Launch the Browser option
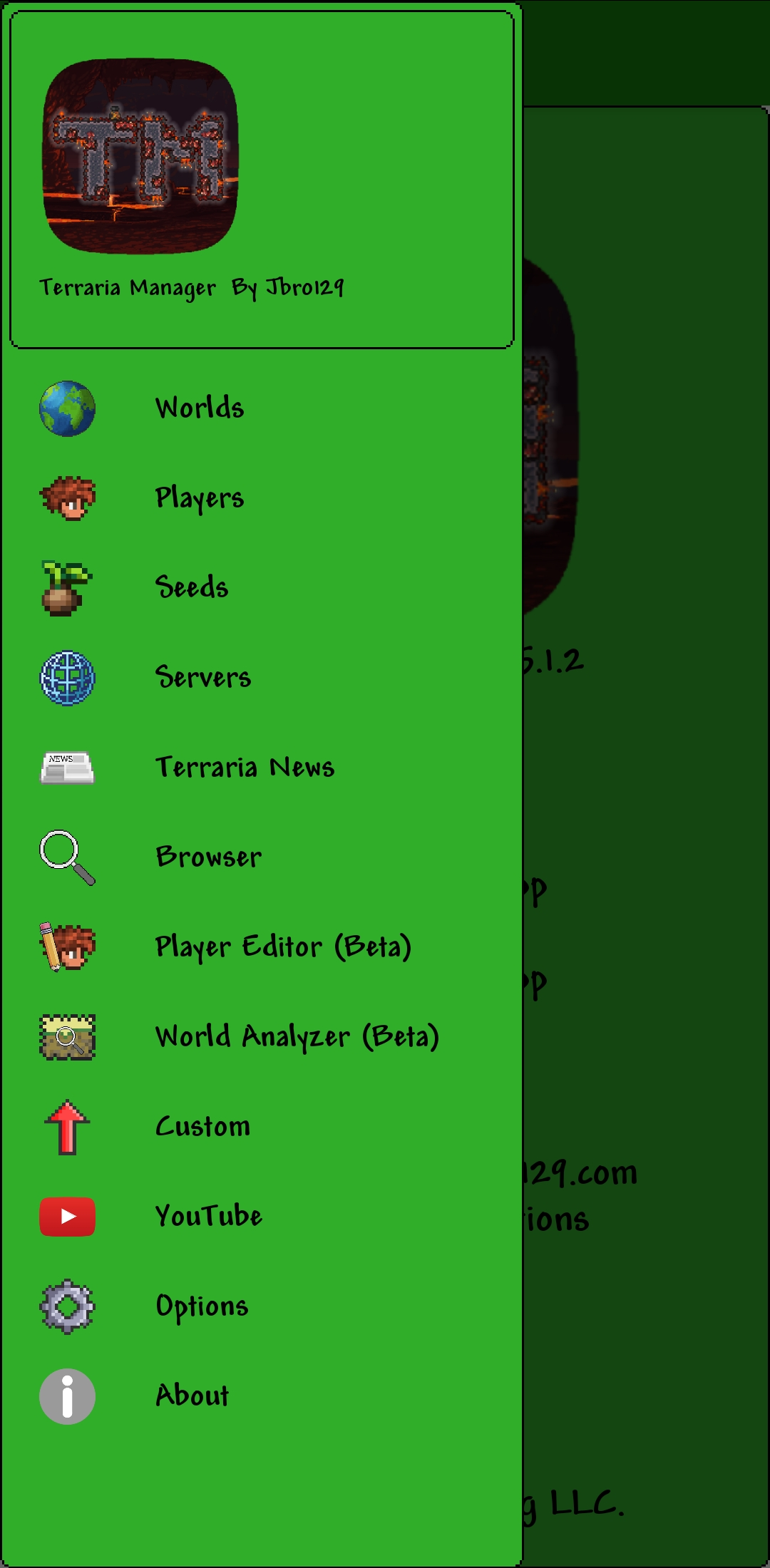The width and height of the screenshot is (770, 1568). 208,857
